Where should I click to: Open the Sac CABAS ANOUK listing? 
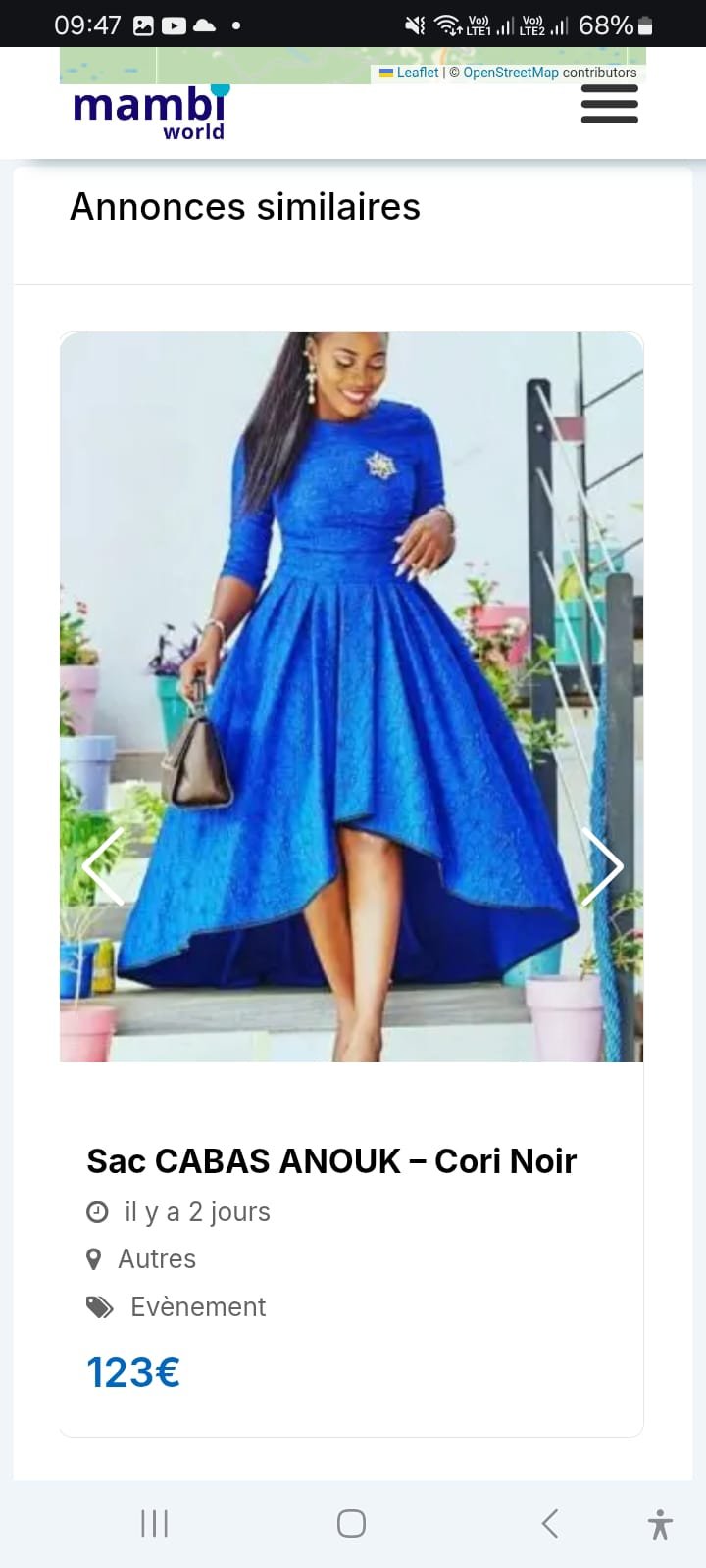331,1161
